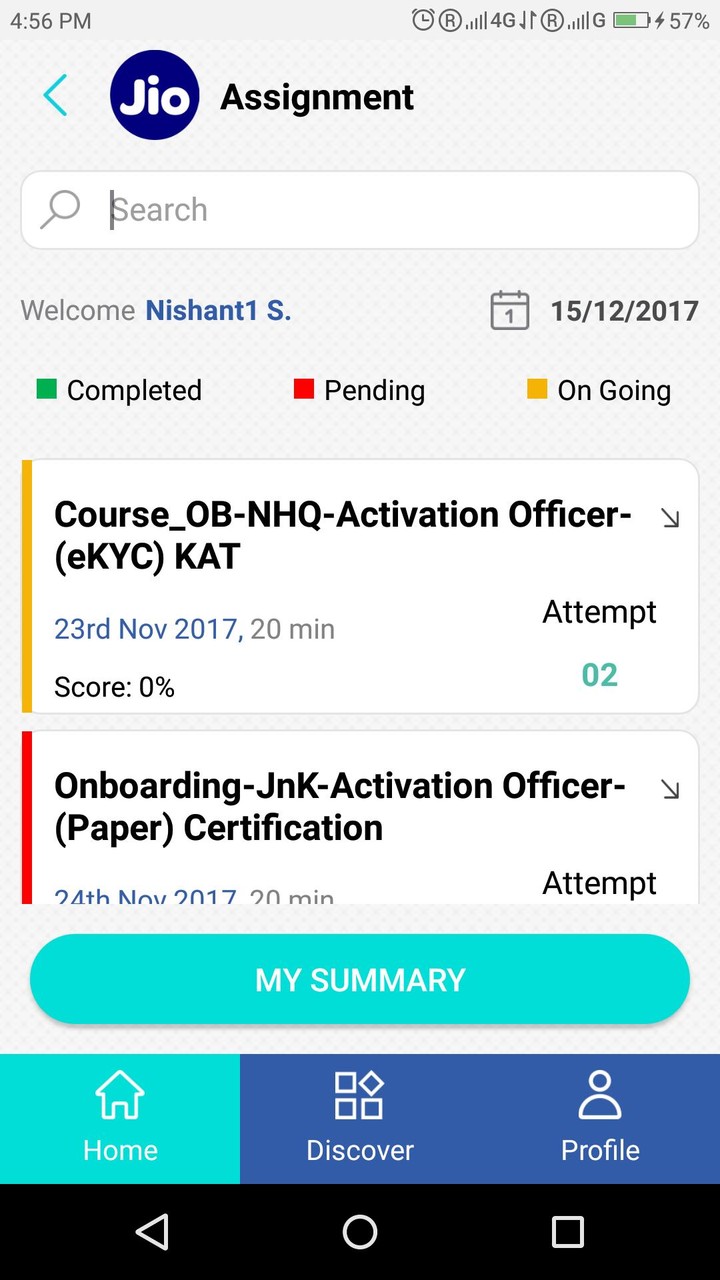
Task: Tap the Search field
Action: coord(360,210)
